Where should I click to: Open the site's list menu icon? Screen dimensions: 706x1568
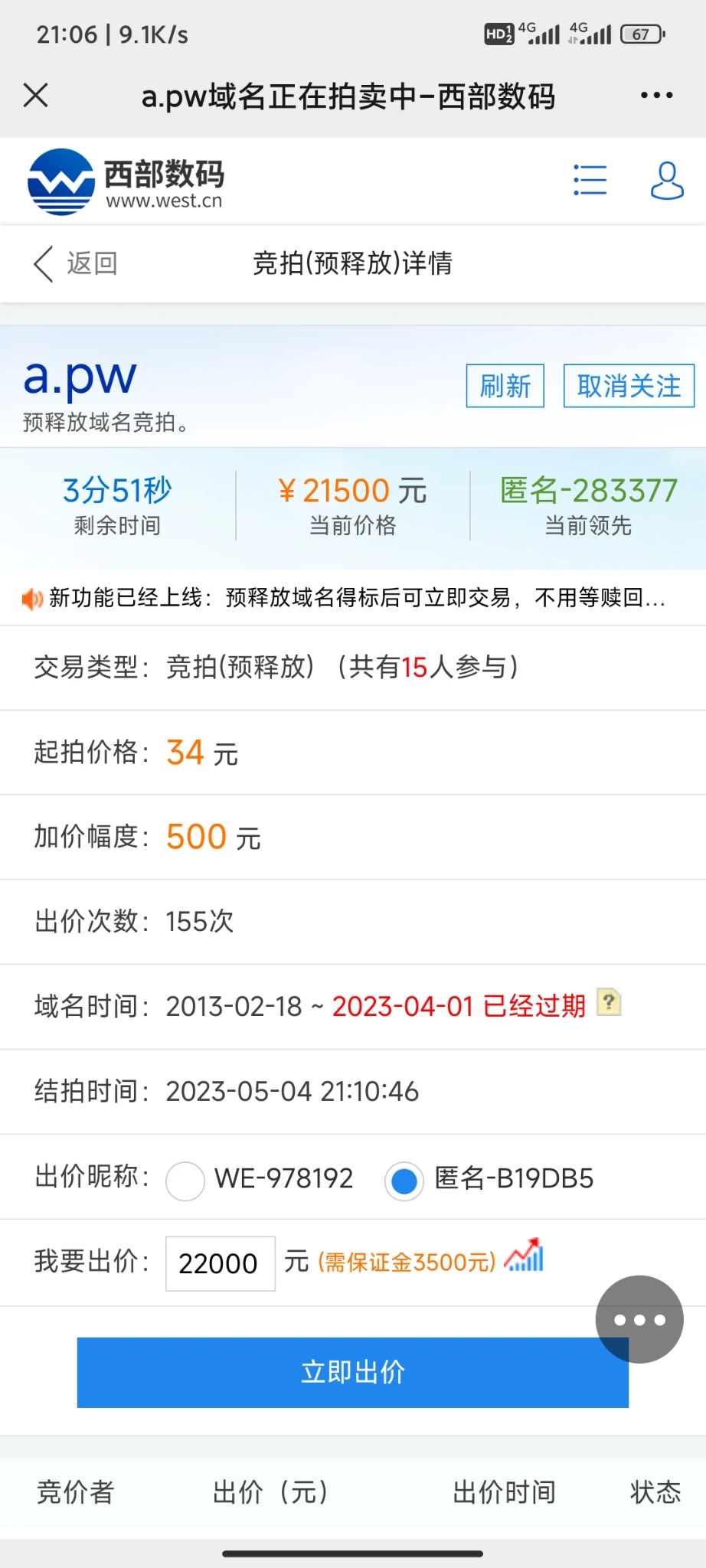590,181
